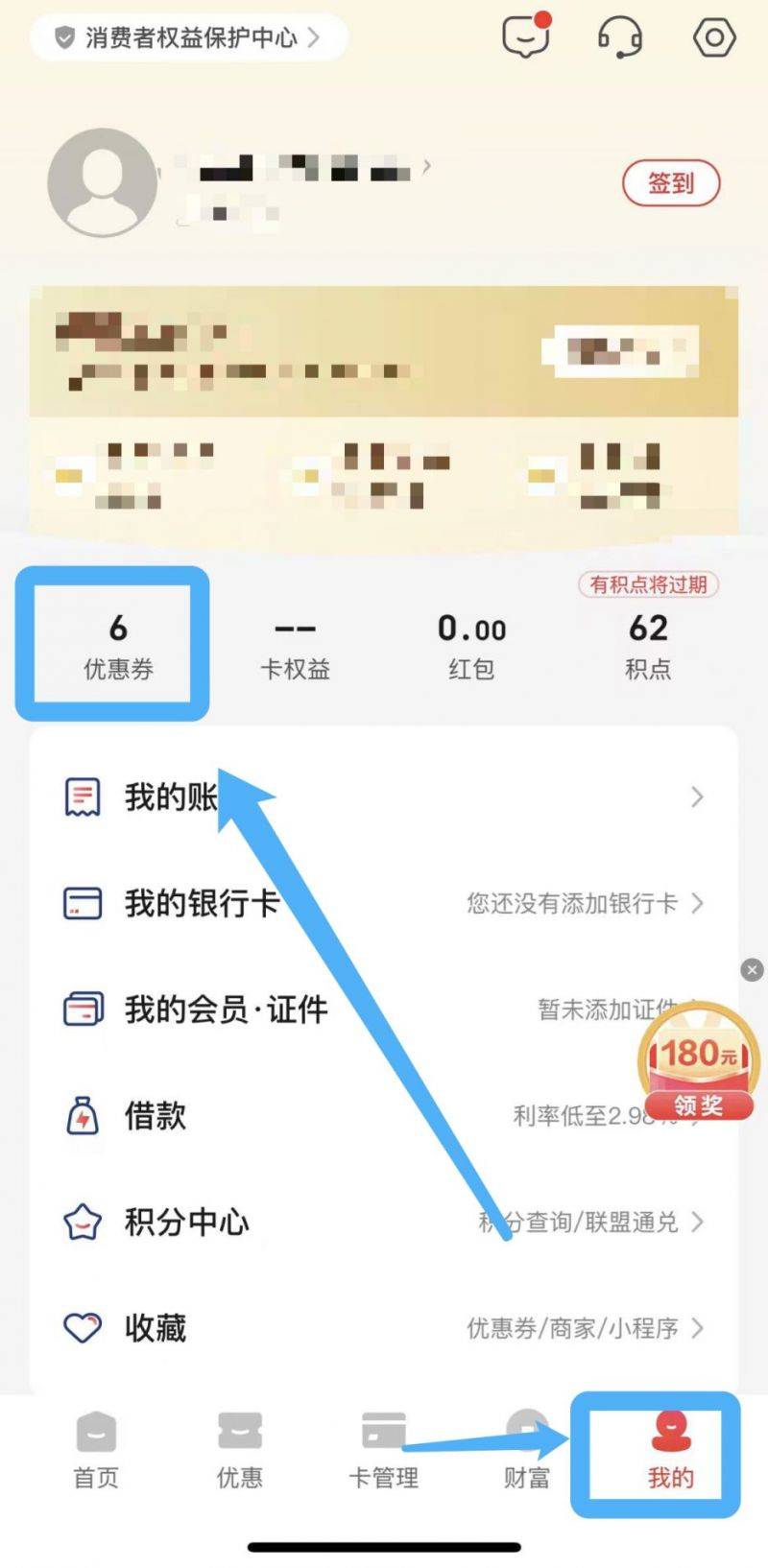The image size is (768, 1568).
Task: Switch to 首页 tab
Action: (x=96, y=1449)
